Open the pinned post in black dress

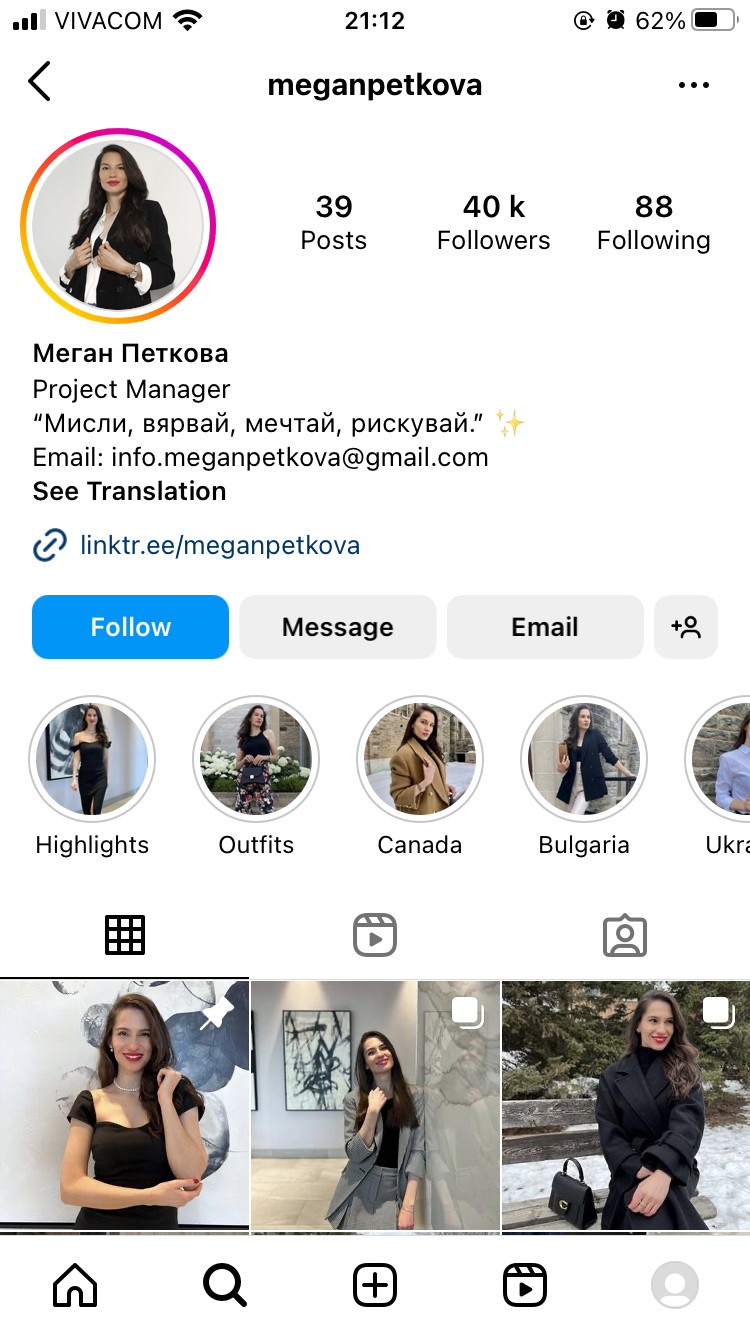tap(124, 1104)
